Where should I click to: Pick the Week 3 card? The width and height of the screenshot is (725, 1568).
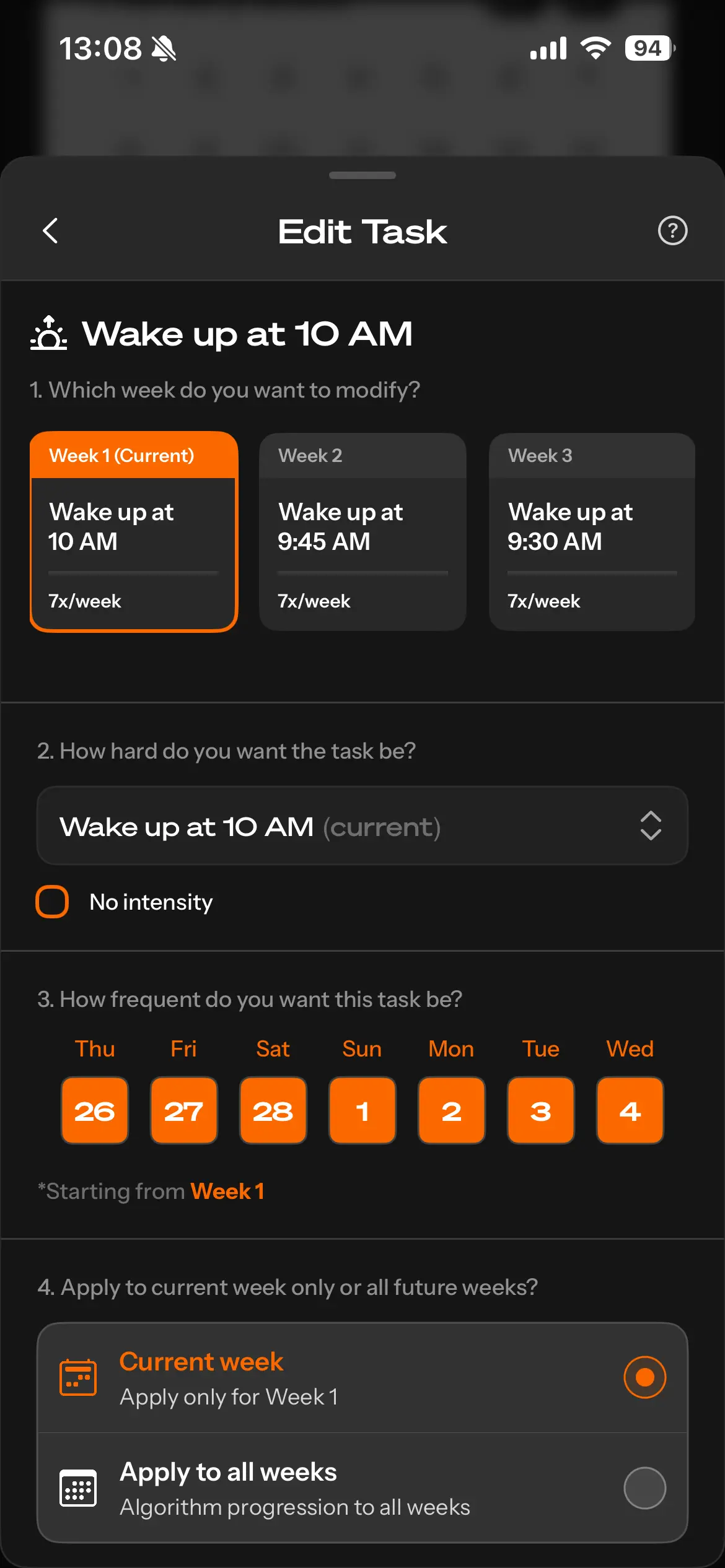pos(592,531)
